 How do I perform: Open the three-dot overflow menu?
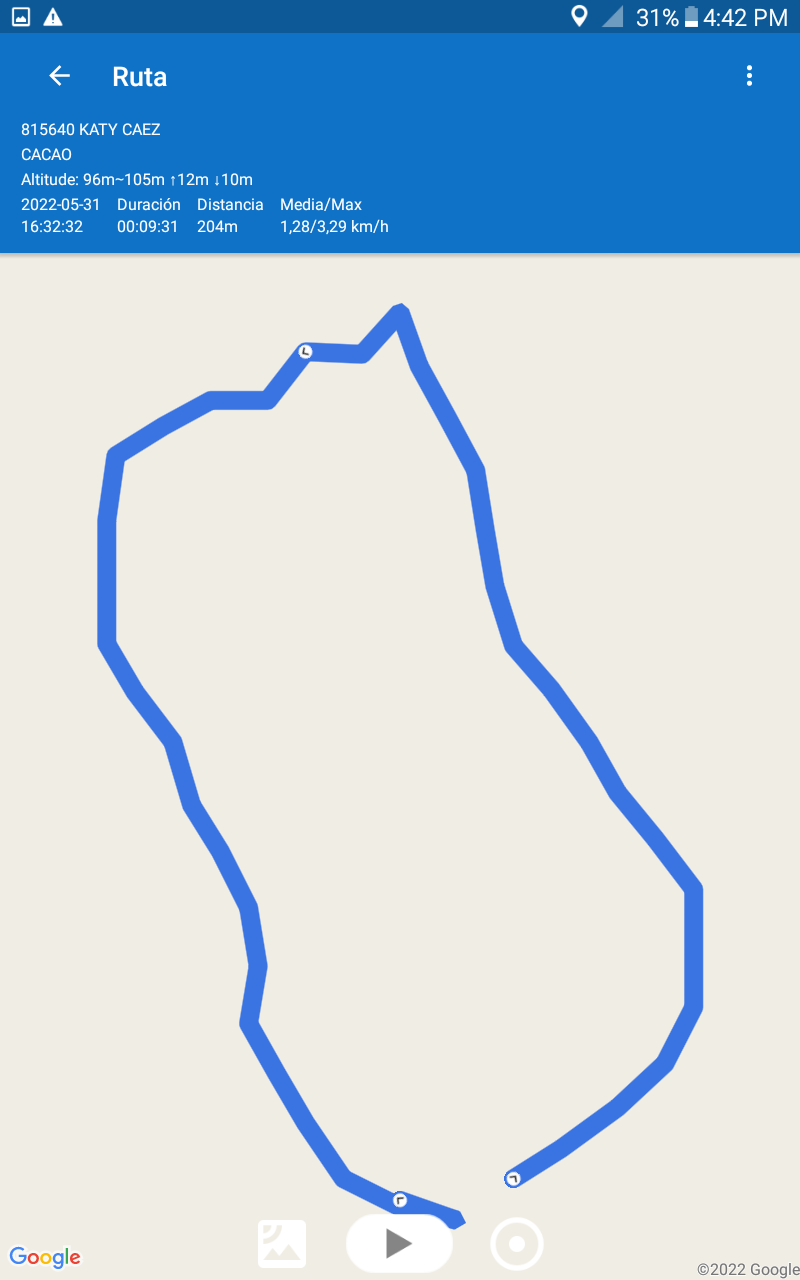(x=749, y=76)
